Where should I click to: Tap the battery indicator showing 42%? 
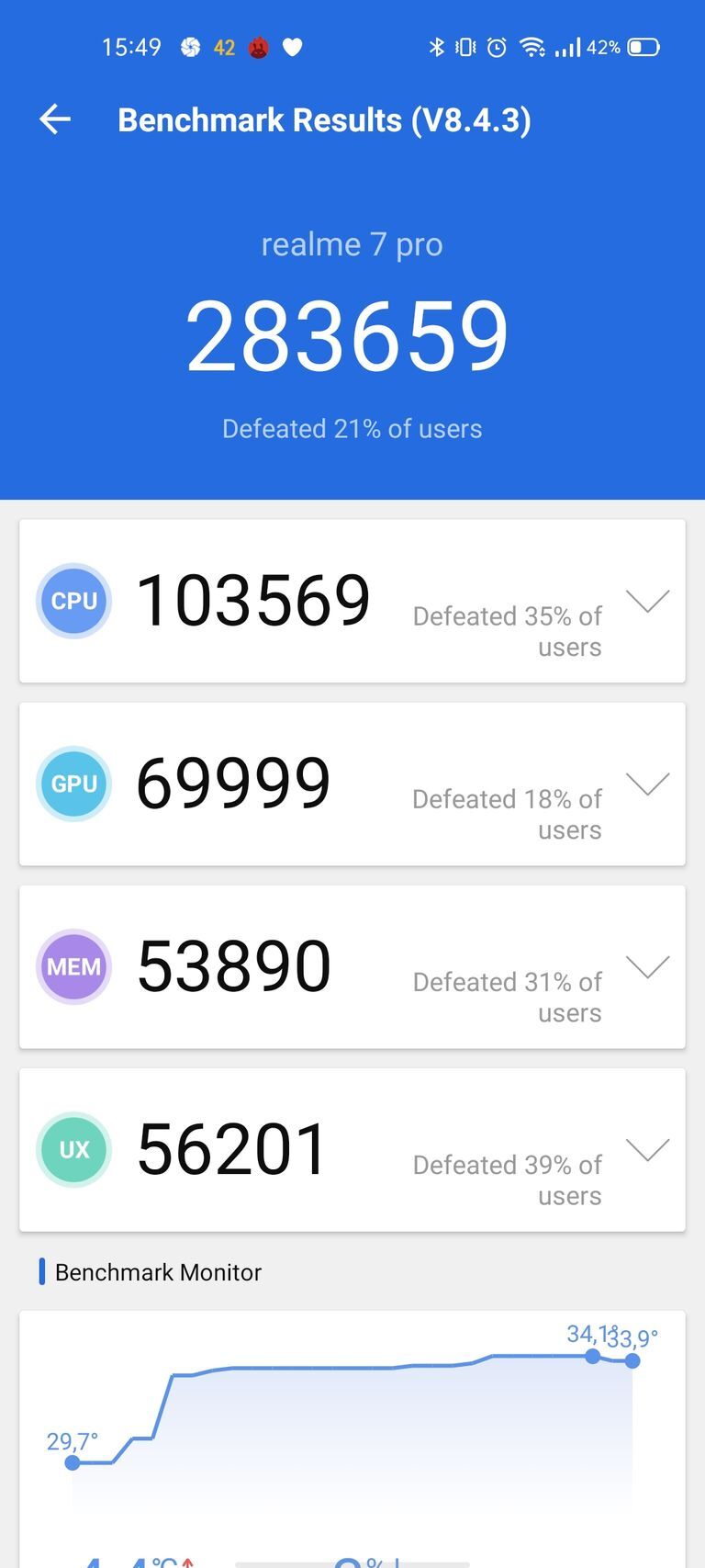coord(643,45)
